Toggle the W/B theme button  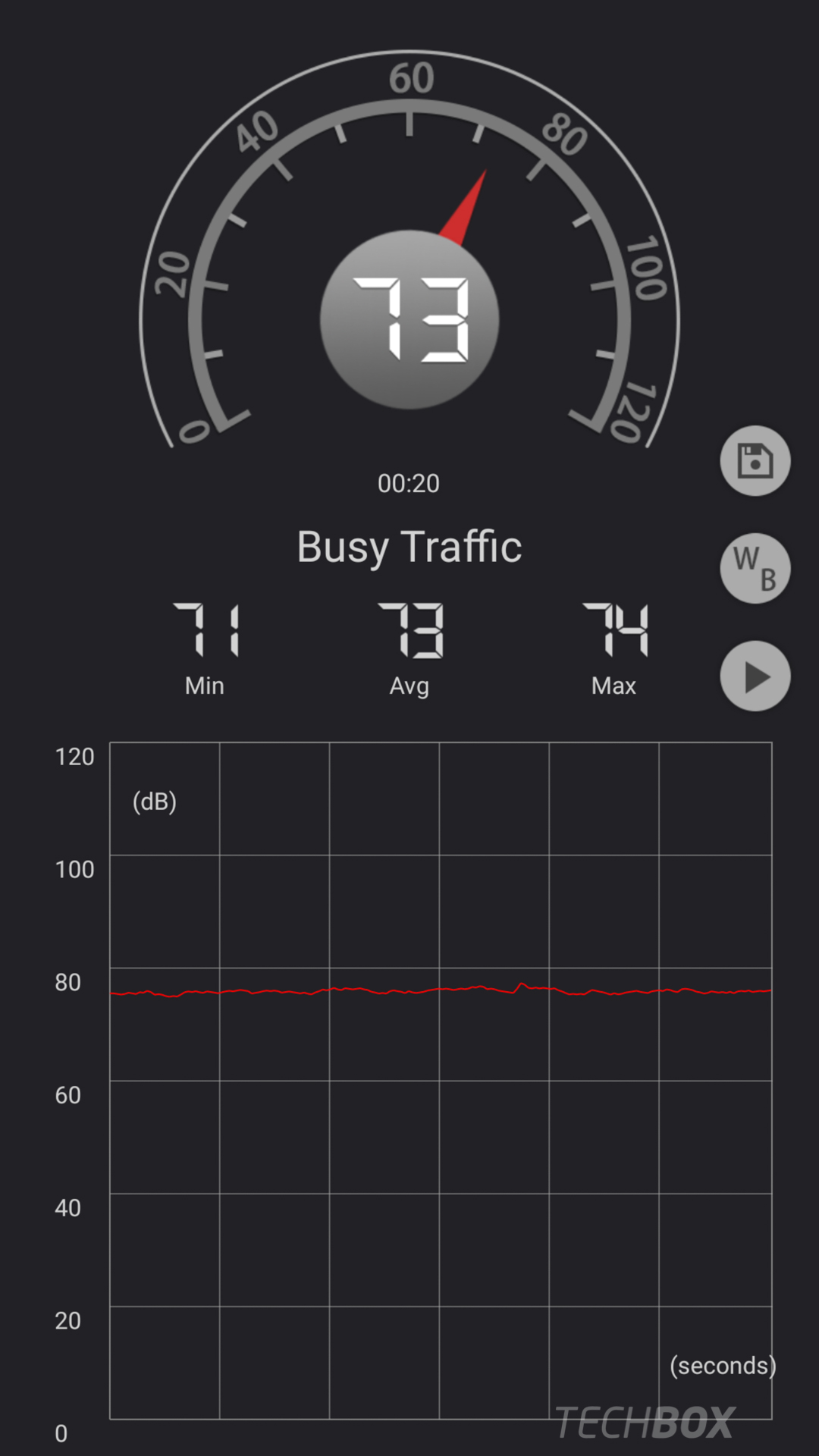click(755, 569)
